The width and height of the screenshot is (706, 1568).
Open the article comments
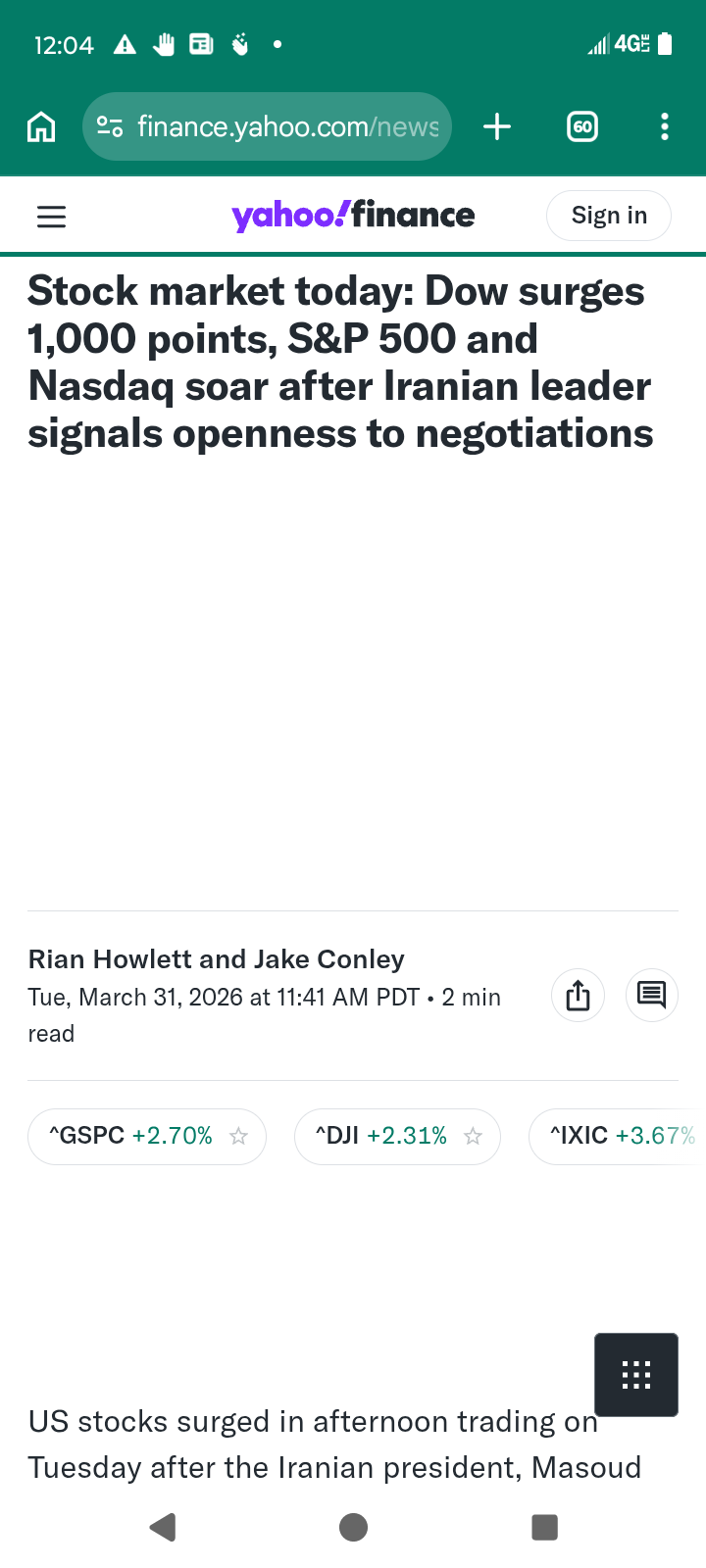coord(651,996)
